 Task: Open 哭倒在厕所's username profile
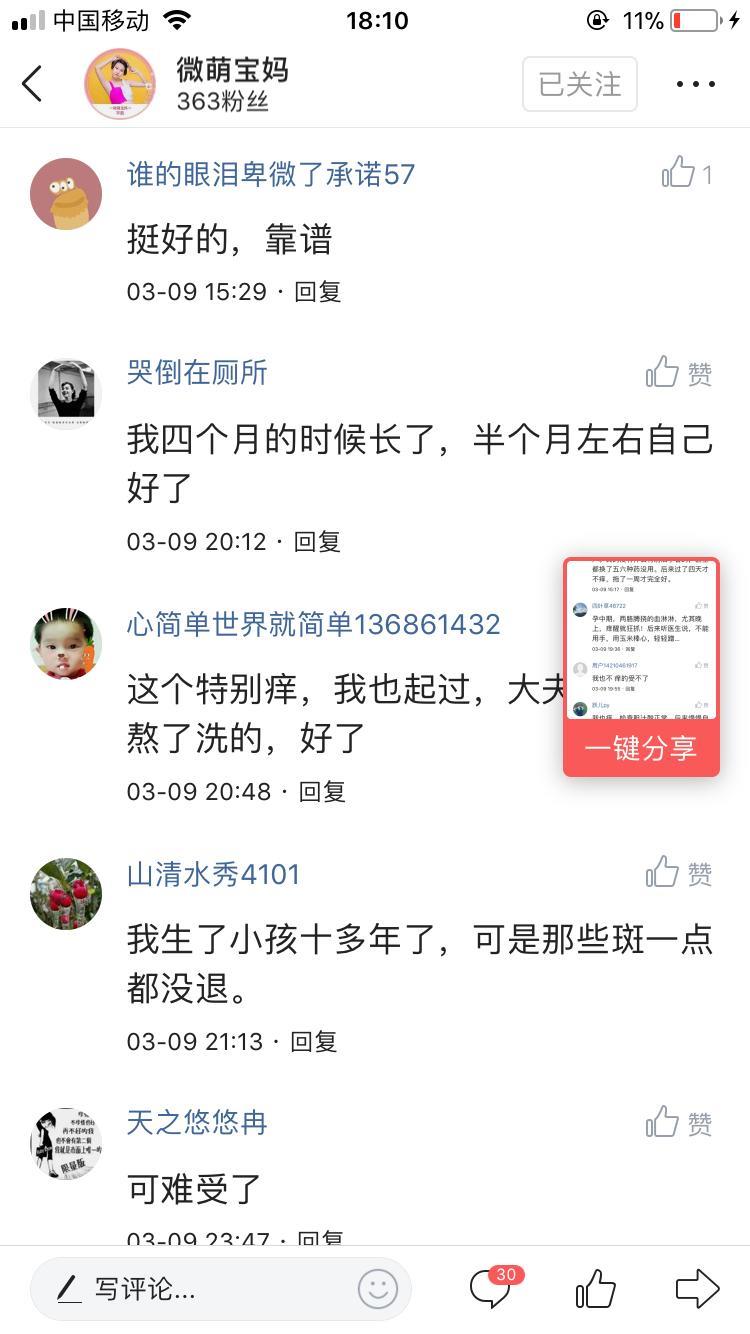click(x=197, y=373)
